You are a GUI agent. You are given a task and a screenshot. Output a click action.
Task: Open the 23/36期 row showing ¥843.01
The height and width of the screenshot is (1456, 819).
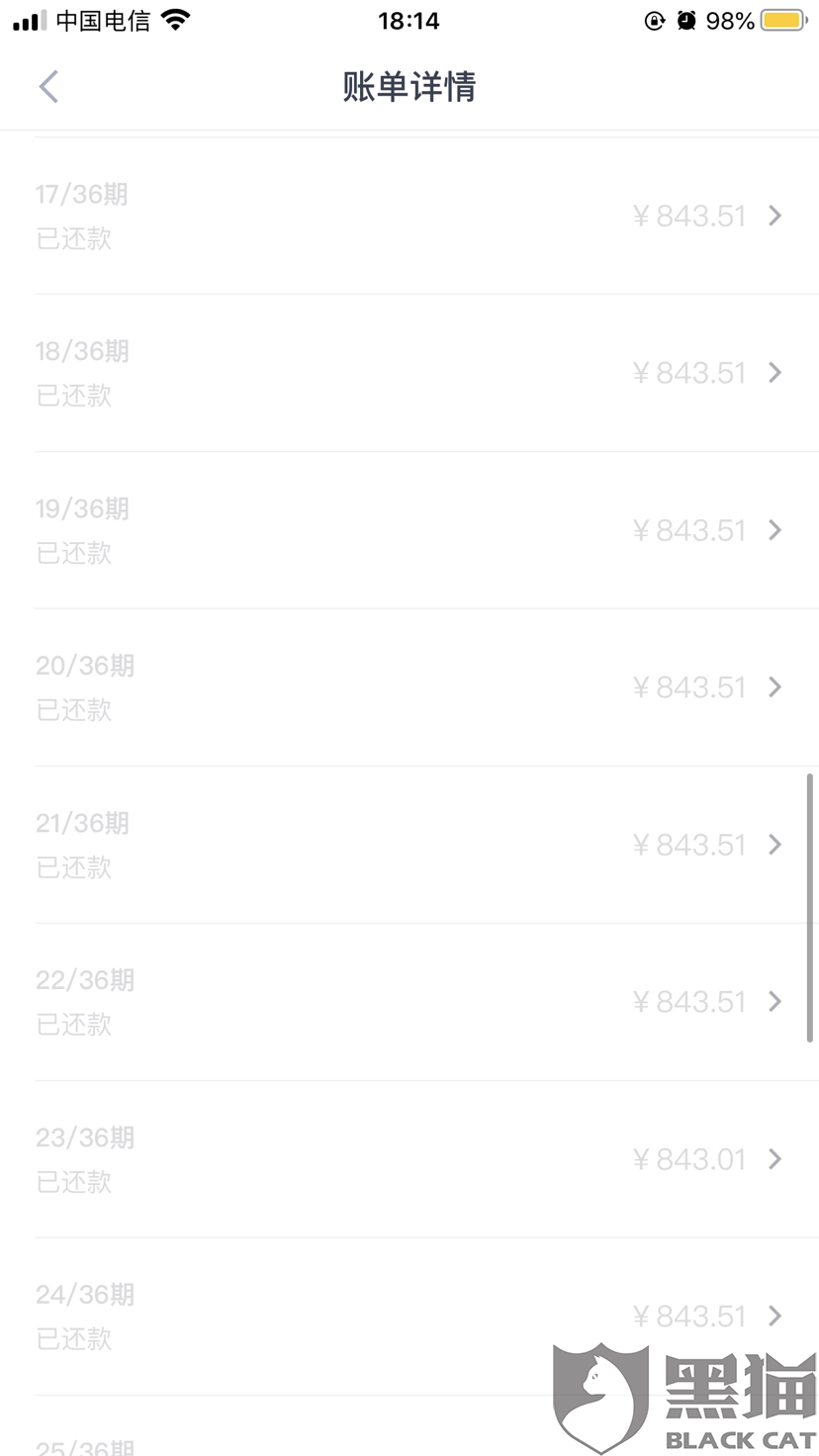(x=409, y=1159)
